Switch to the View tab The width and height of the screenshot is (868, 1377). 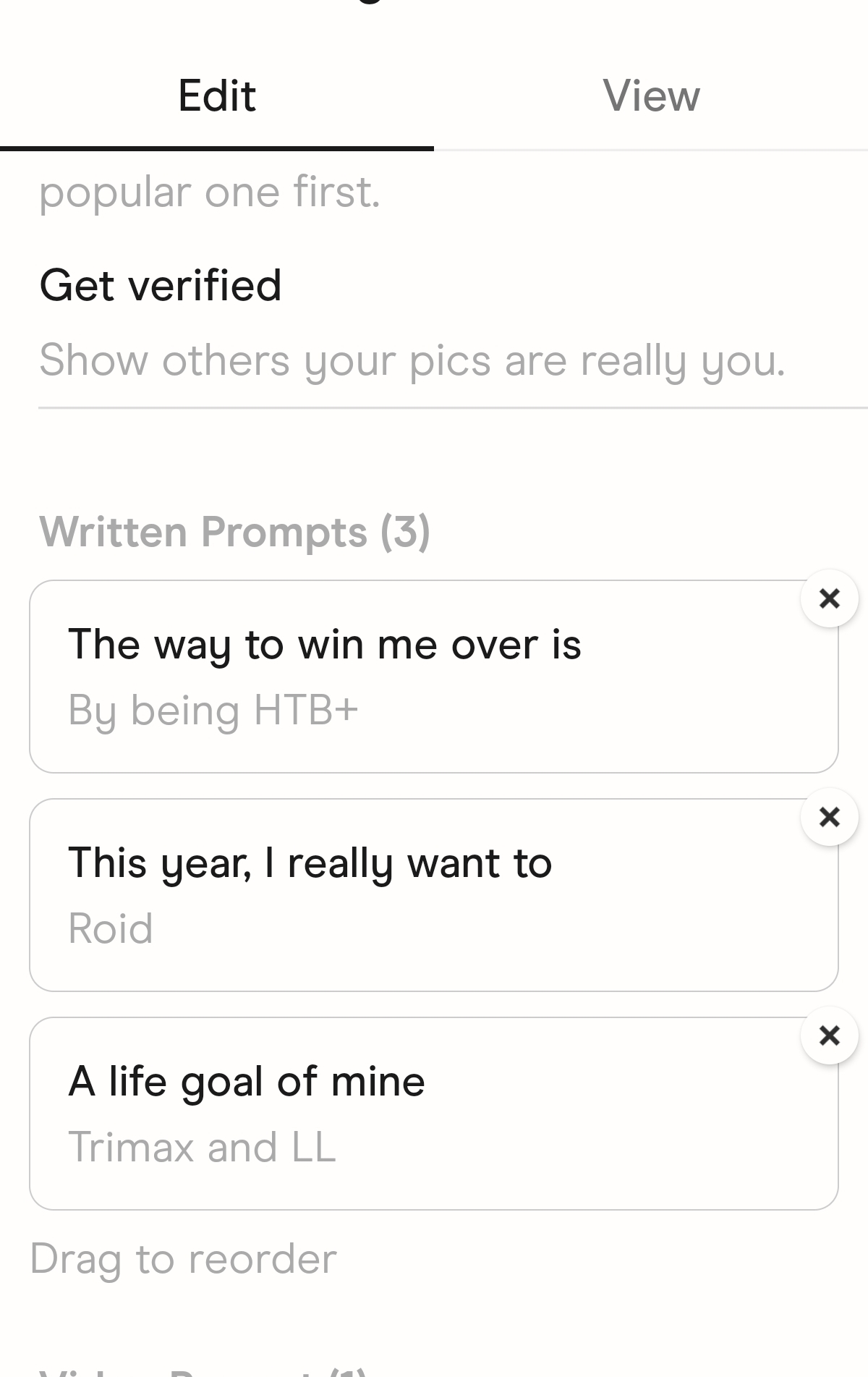point(652,95)
